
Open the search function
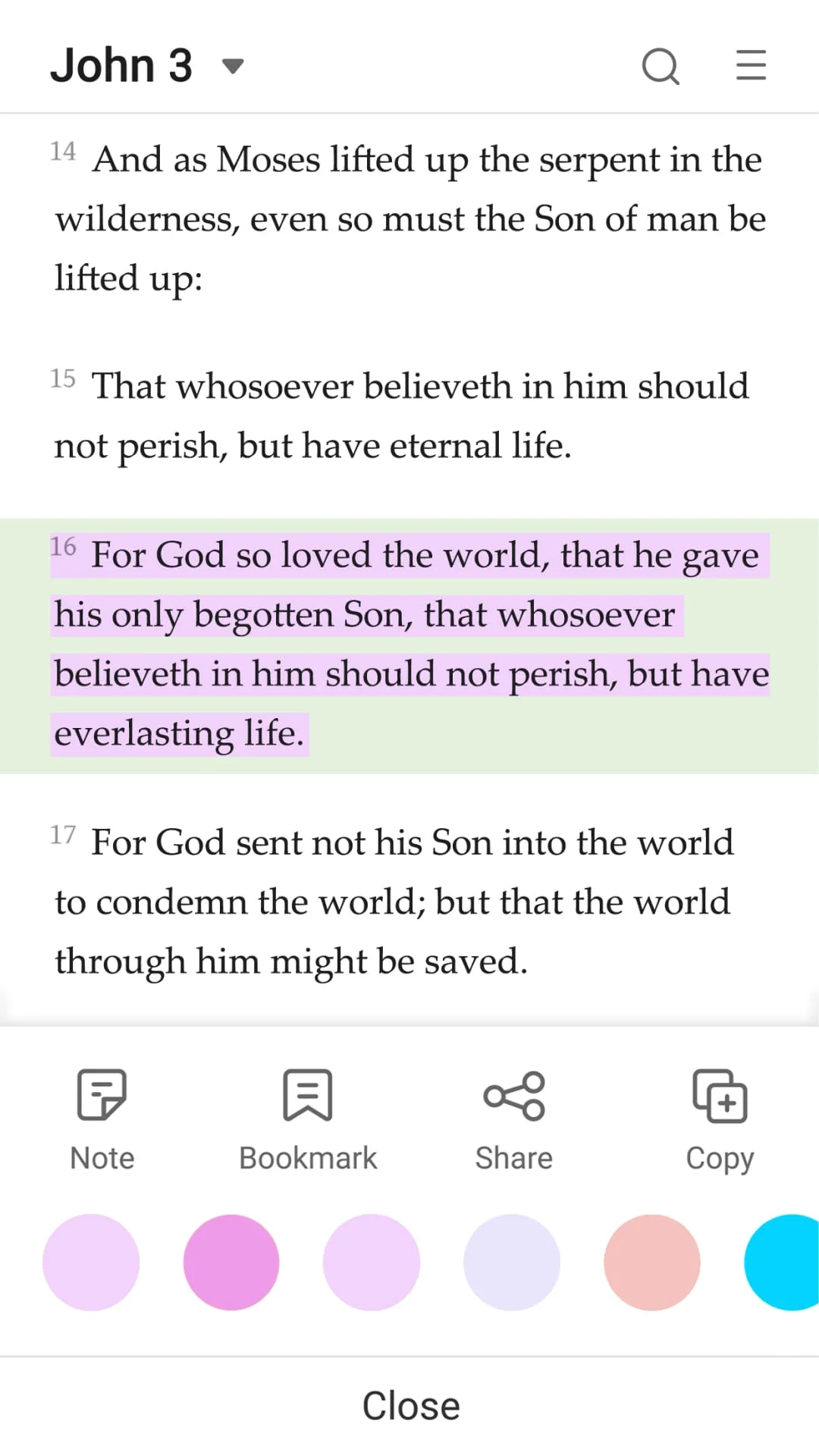pyautogui.click(x=660, y=66)
